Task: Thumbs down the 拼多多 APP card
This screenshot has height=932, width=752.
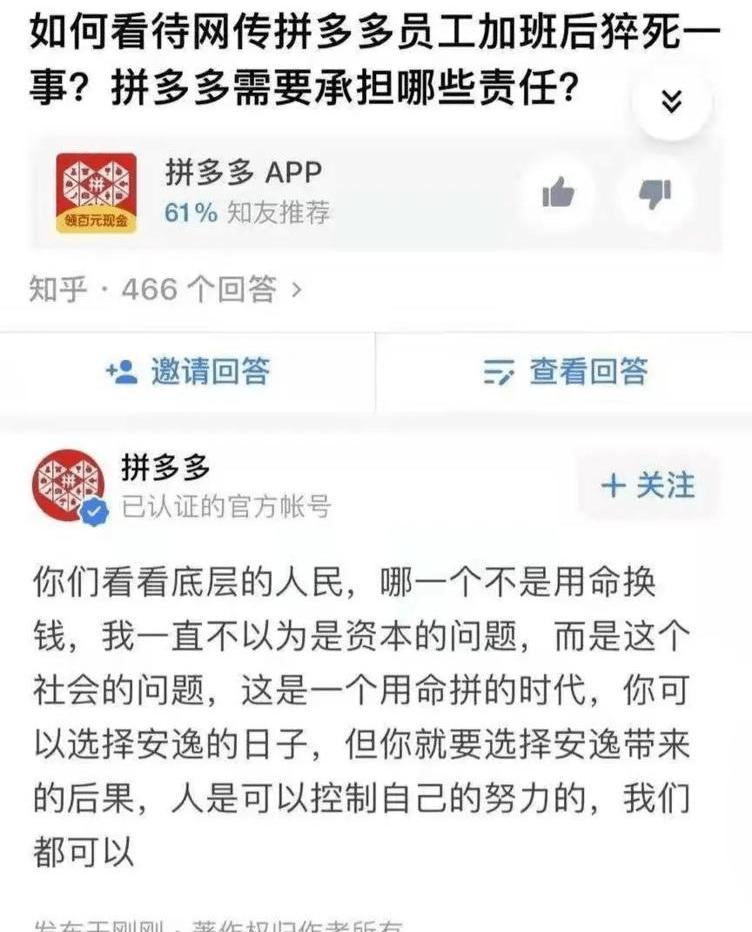Action: (x=655, y=193)
